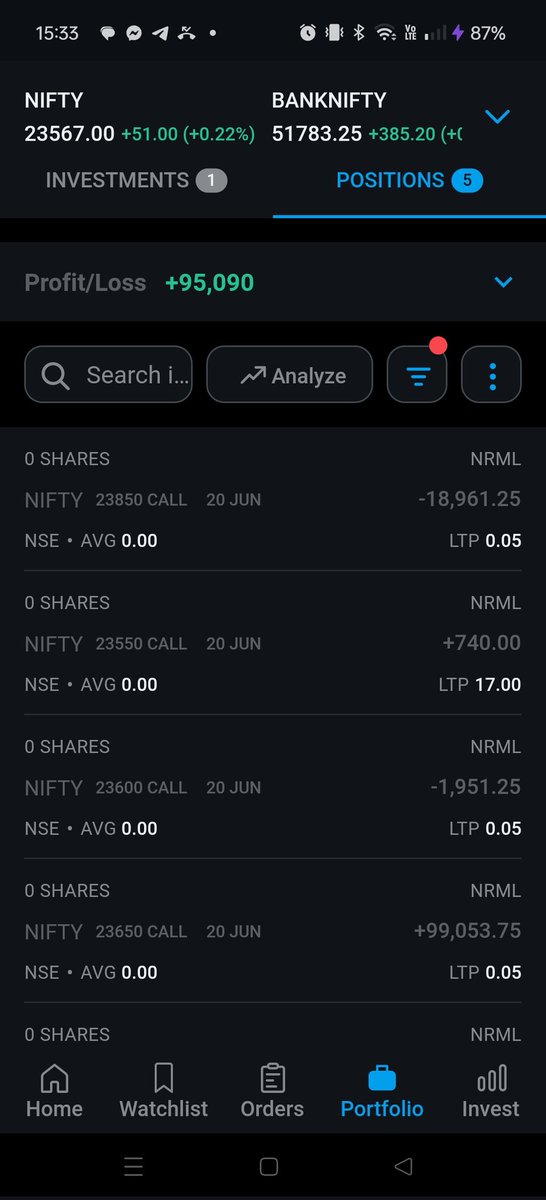Select the Positions tab
Viewport: 546px width, 1200px height.
click(x=409, y=180)
